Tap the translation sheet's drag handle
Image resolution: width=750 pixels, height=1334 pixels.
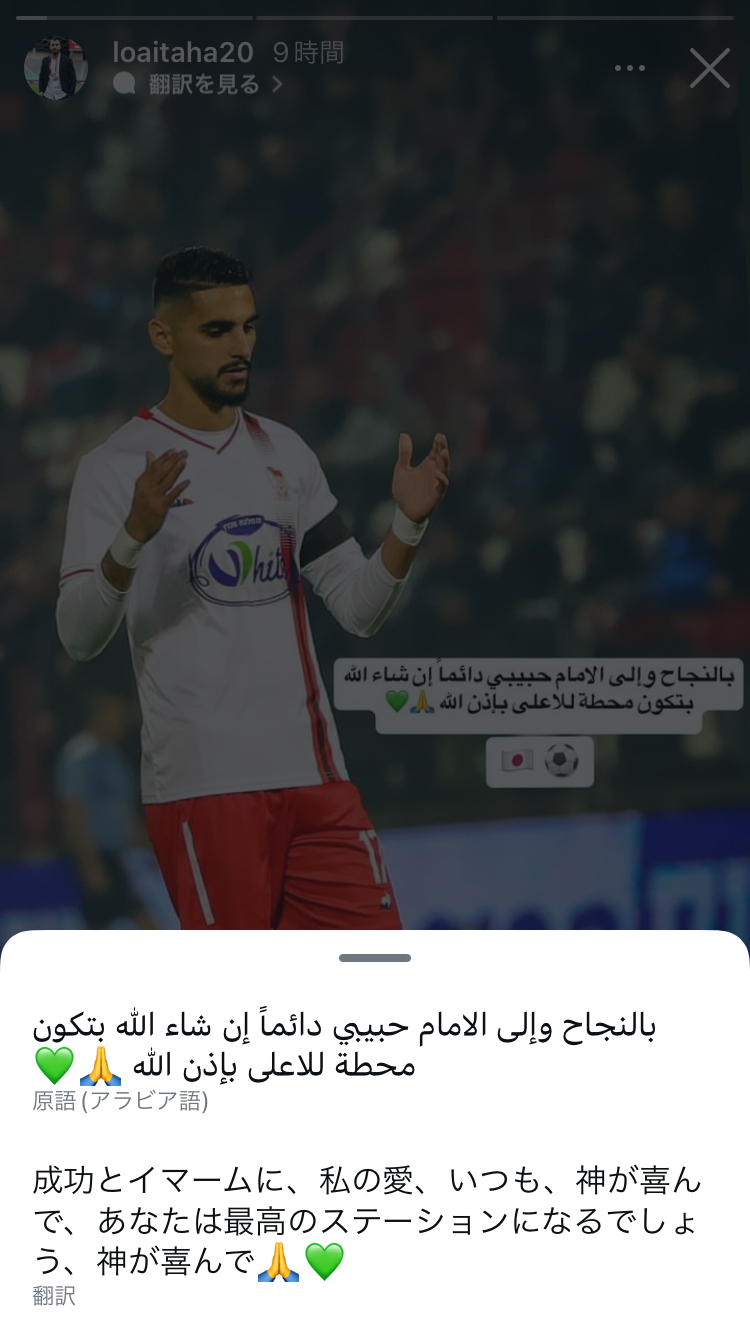coord(375,958)
